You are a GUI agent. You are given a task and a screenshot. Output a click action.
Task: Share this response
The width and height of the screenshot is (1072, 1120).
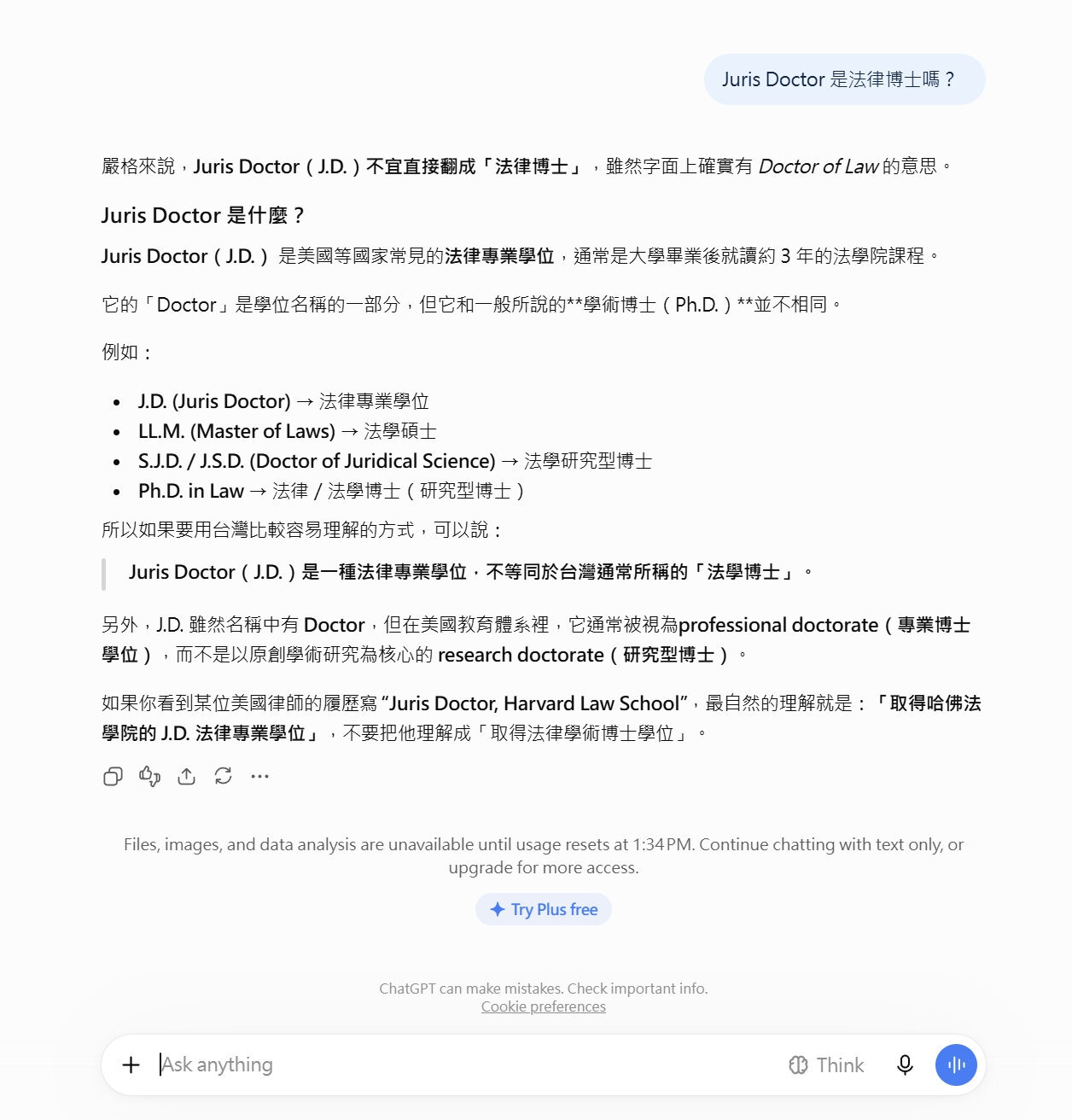tap(186, 776)
